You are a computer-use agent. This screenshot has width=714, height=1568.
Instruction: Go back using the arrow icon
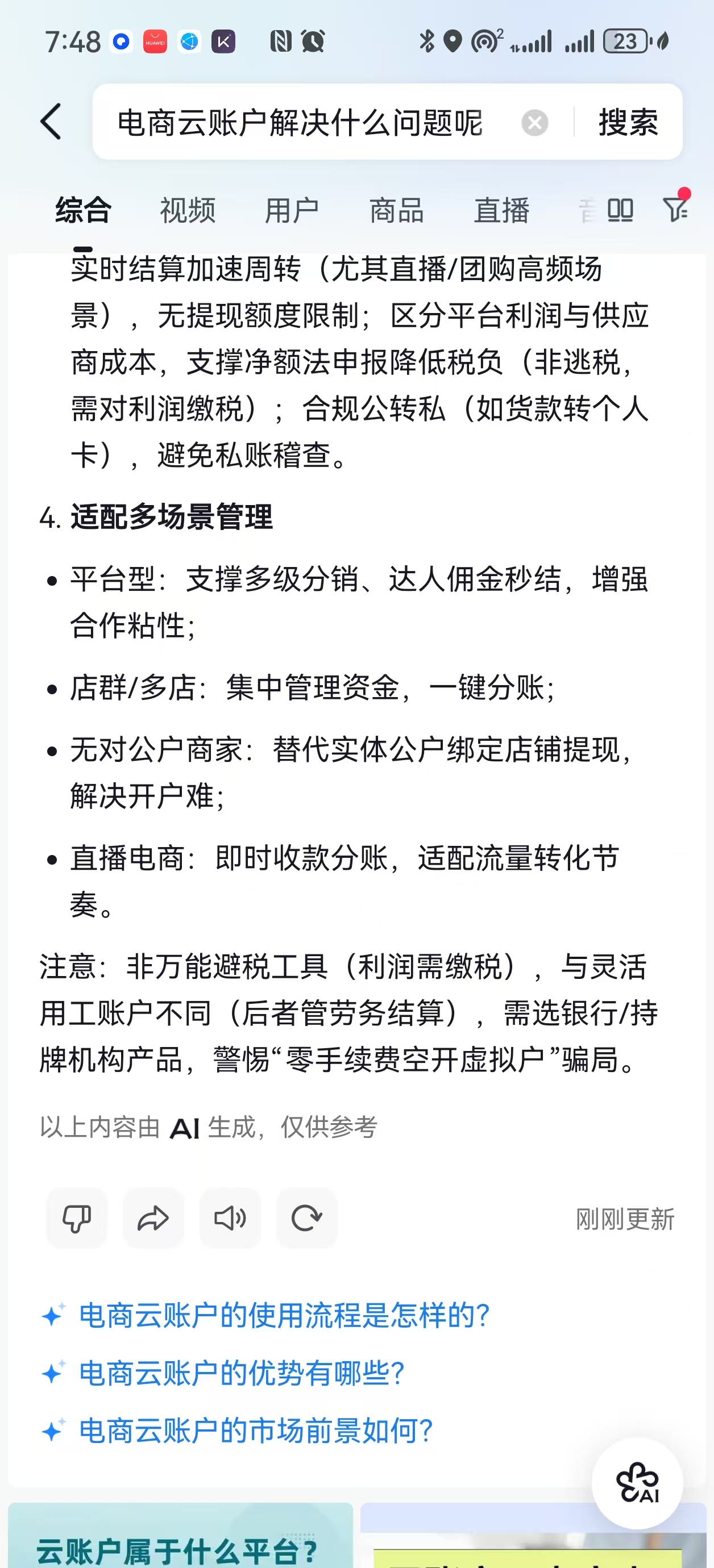[51, 122]
